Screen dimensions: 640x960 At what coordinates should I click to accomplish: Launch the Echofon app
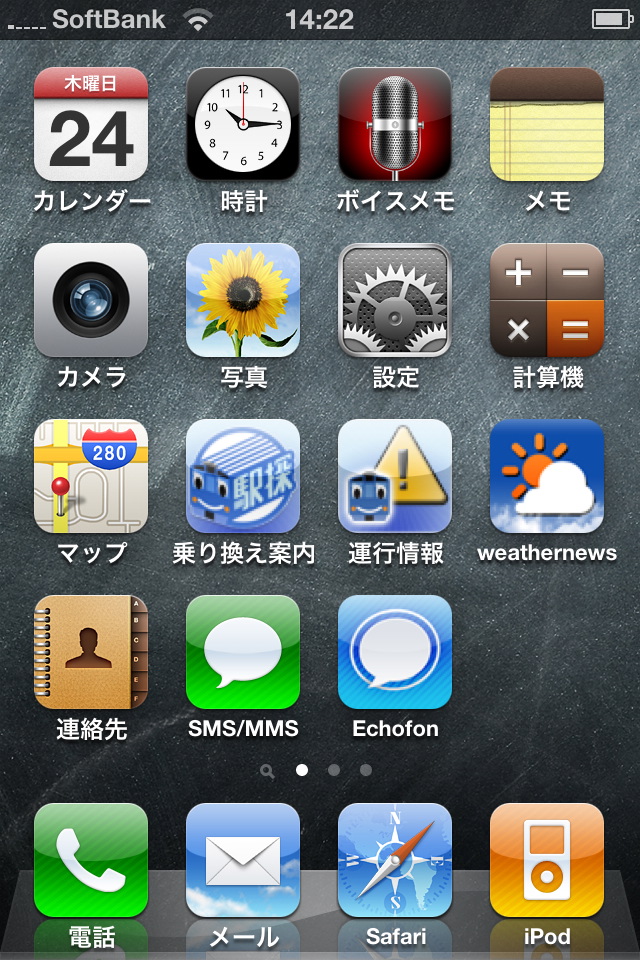click(x=395, y=652)
